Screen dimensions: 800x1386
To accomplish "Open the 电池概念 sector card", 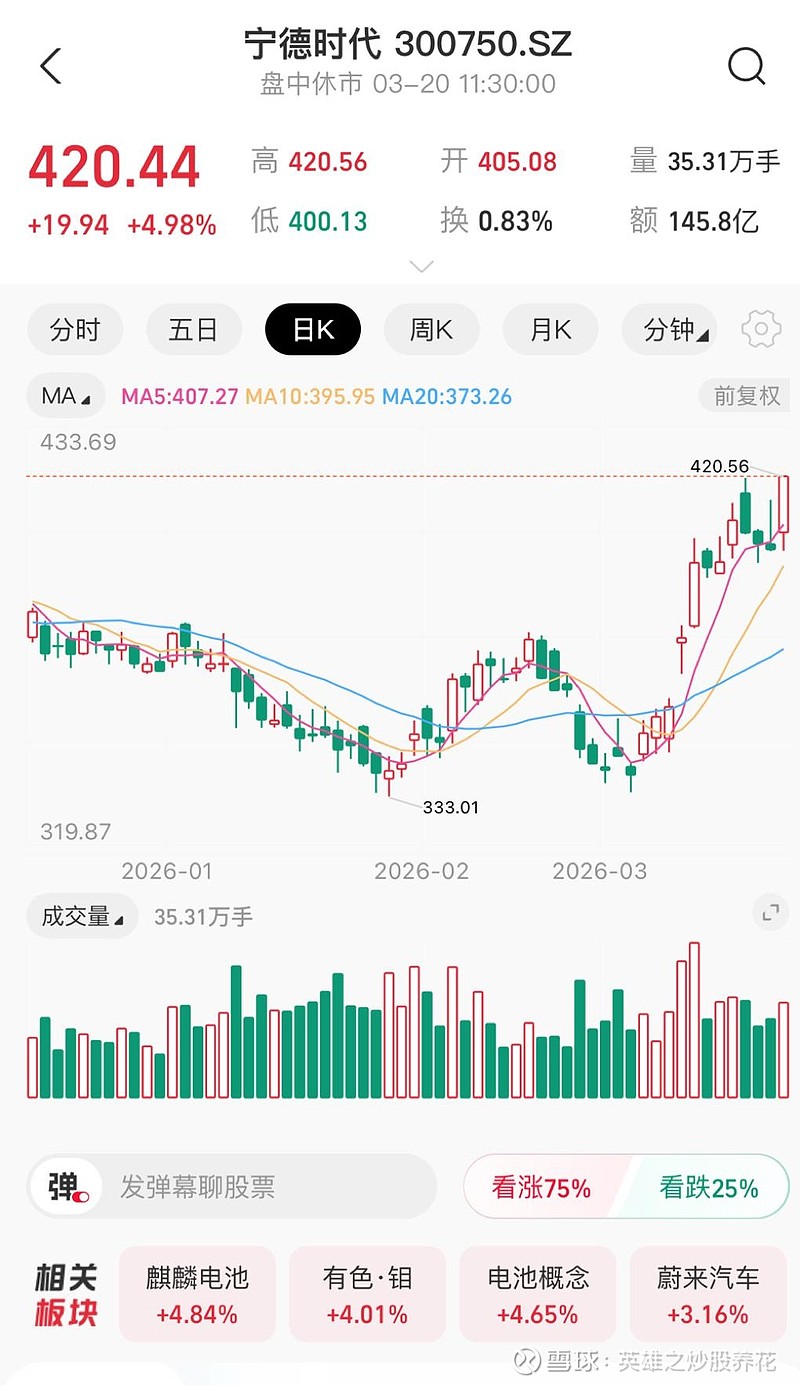I will click(538, 1294).
